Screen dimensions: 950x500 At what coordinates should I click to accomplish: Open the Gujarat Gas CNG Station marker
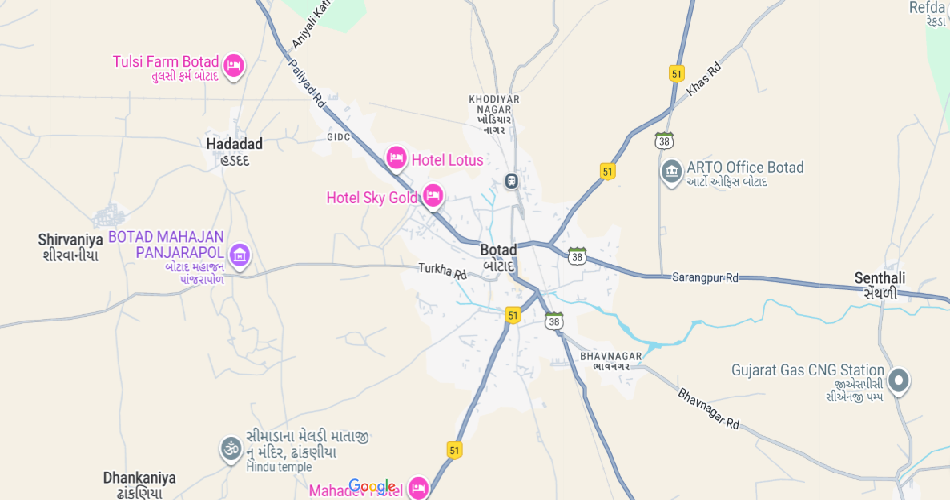pyautogui.click(x=899, y=380)
